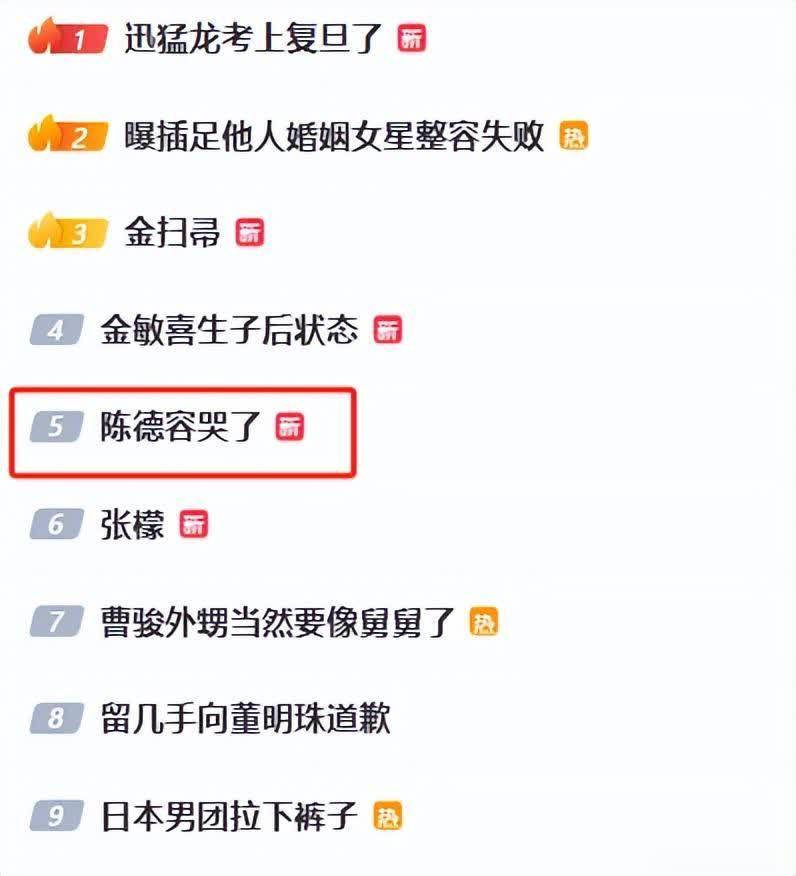Viewport: 796px width, 876px height.
Task: Open topic 日本男团拉下裤子
Action: click(x=229, y=817)
